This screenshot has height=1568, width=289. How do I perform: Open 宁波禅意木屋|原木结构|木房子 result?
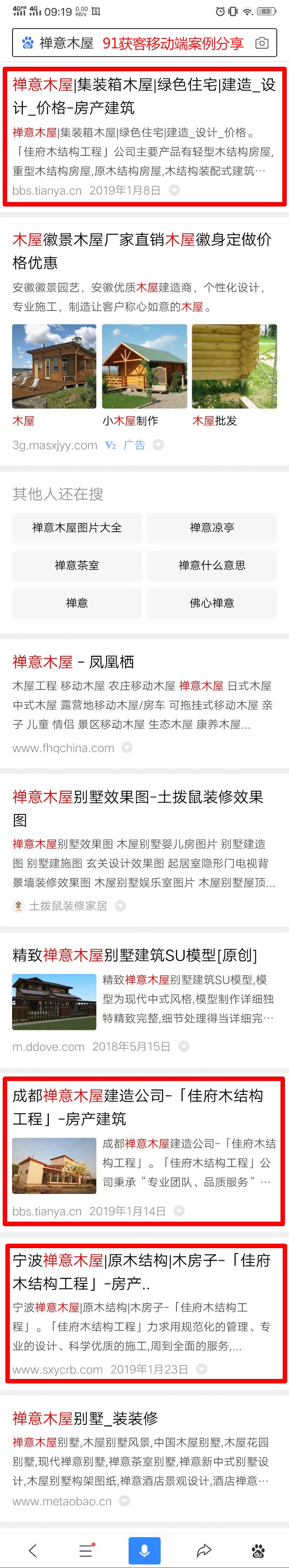point(141,1271)
